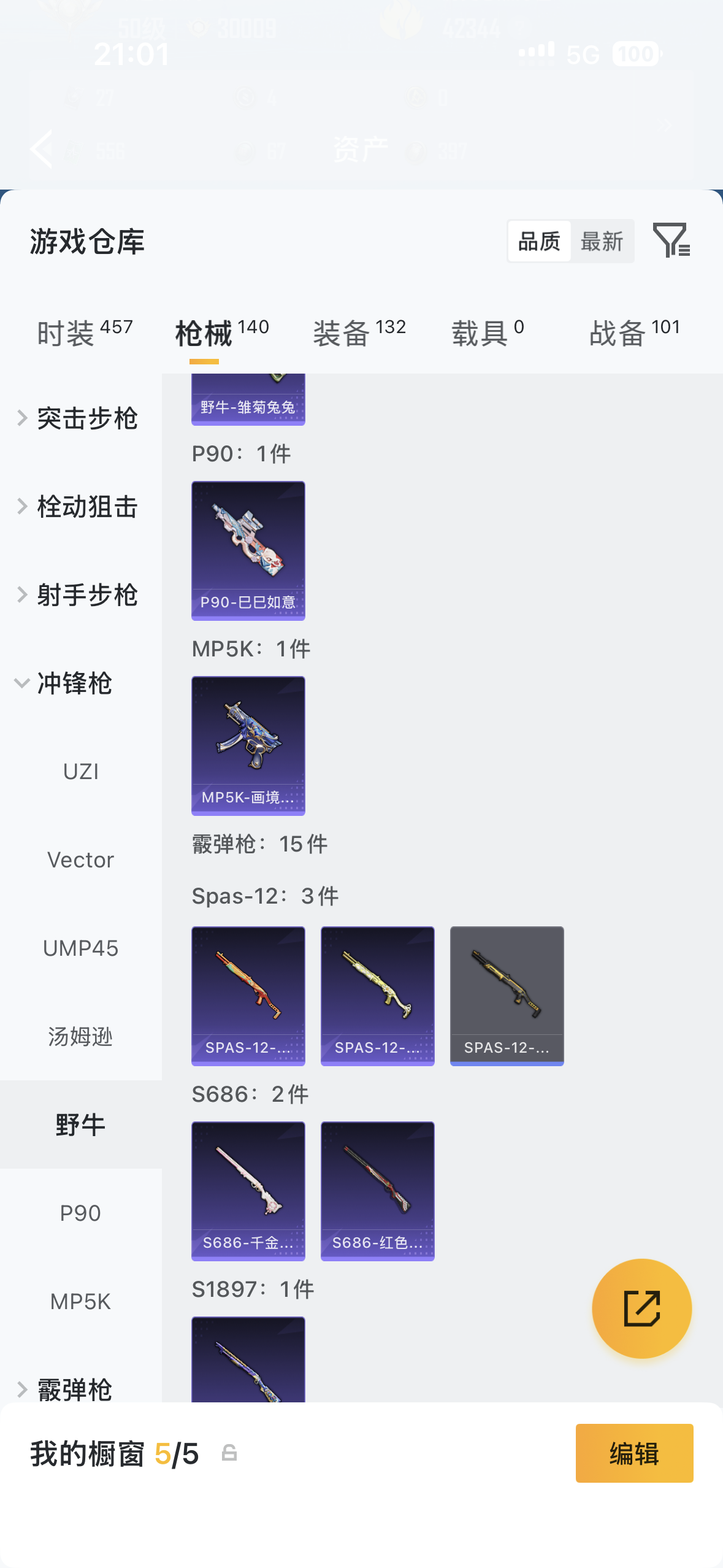The image size is (723, 1568).
Task: Jump to the Vector weapon list
Action: (x=80, y=860)
